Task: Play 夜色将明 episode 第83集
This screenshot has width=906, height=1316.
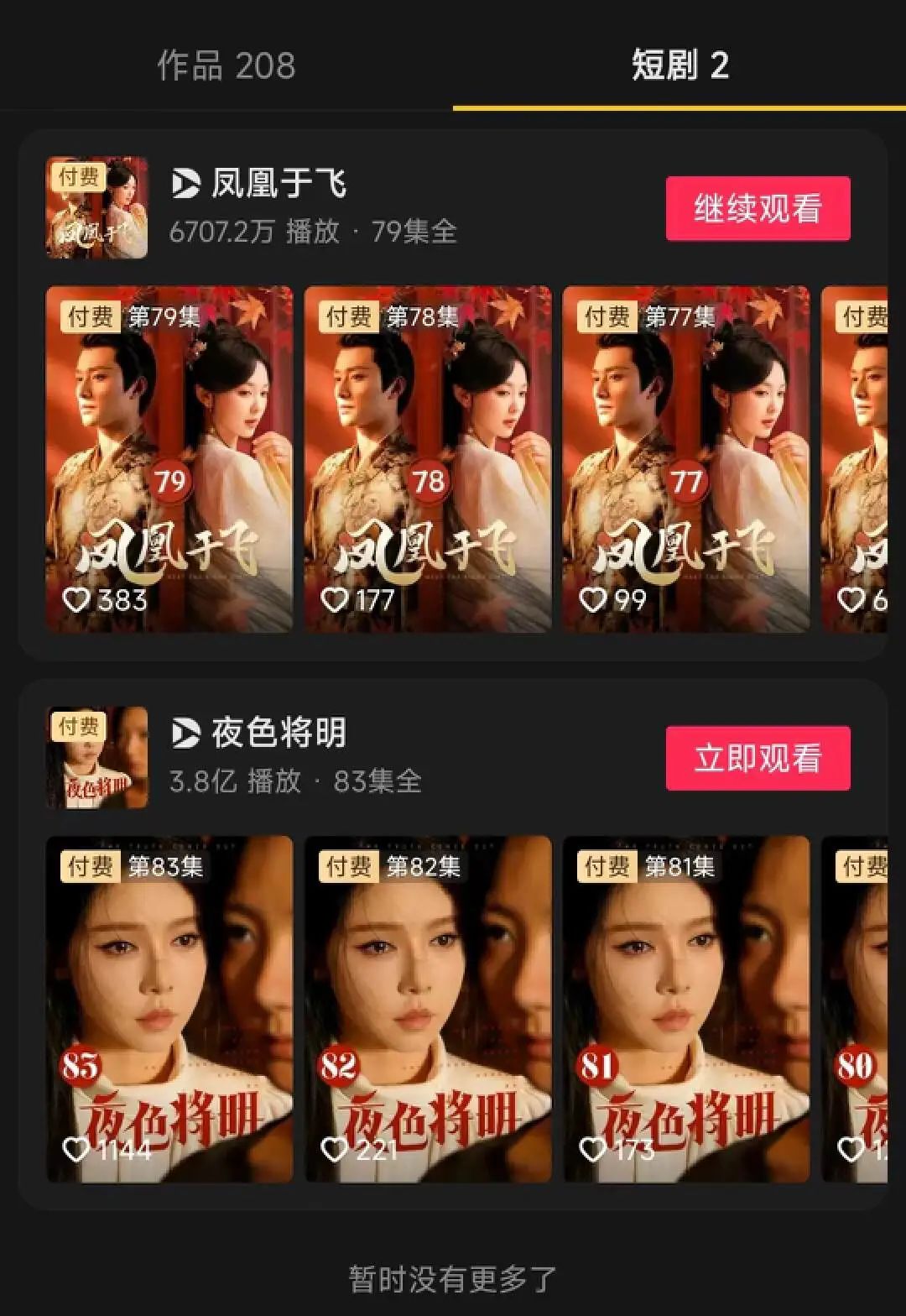Action: (169, 1009)
